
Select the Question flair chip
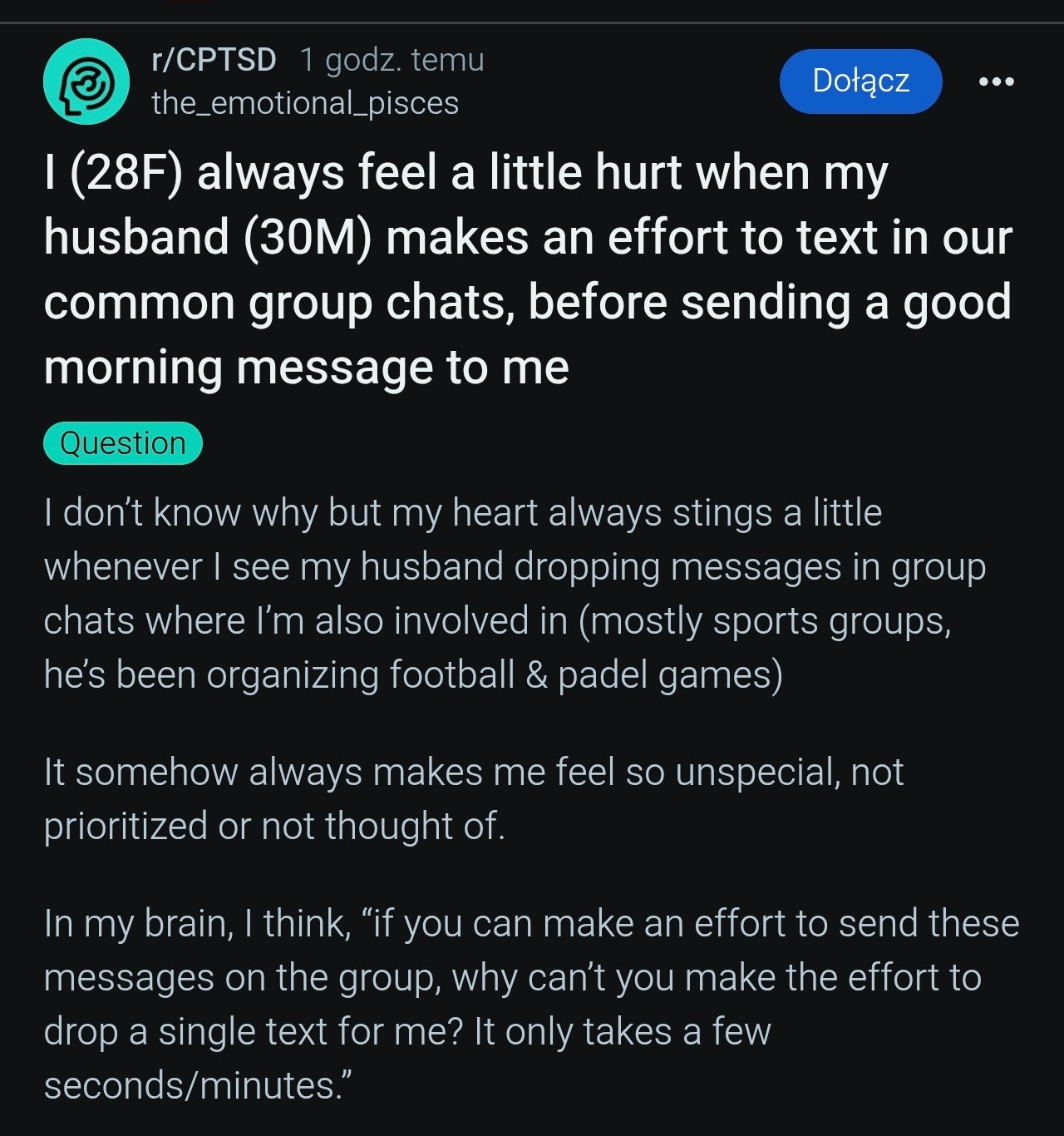tap(123, 443)
